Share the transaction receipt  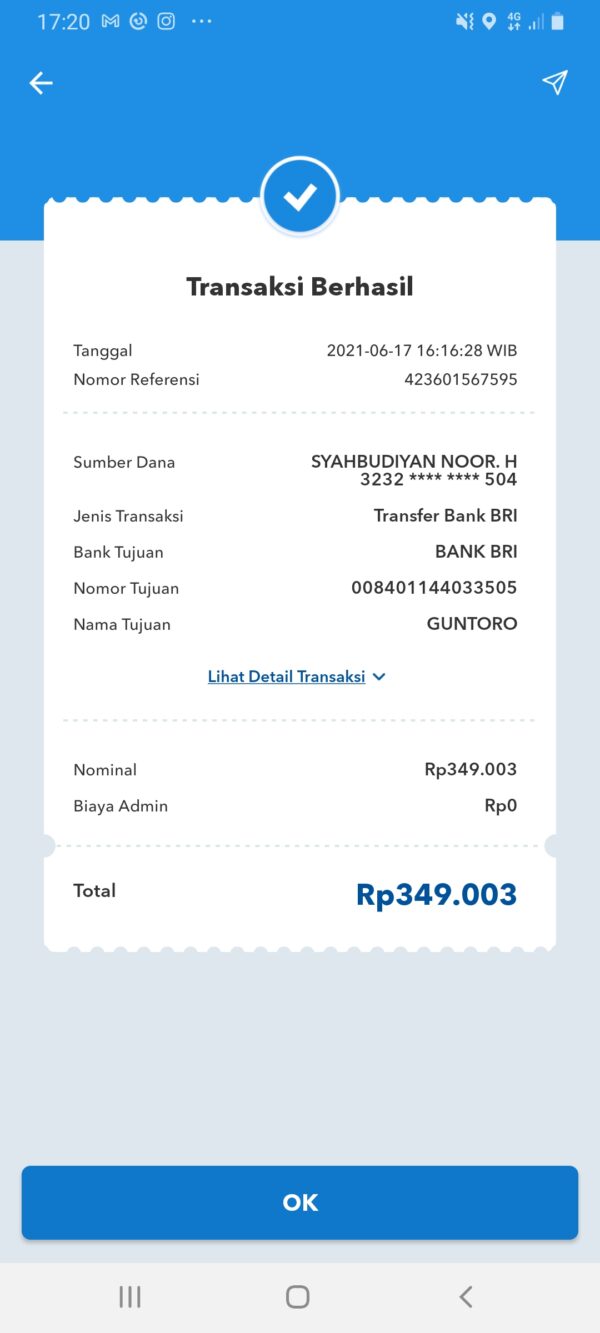click(x=555, y=82)
